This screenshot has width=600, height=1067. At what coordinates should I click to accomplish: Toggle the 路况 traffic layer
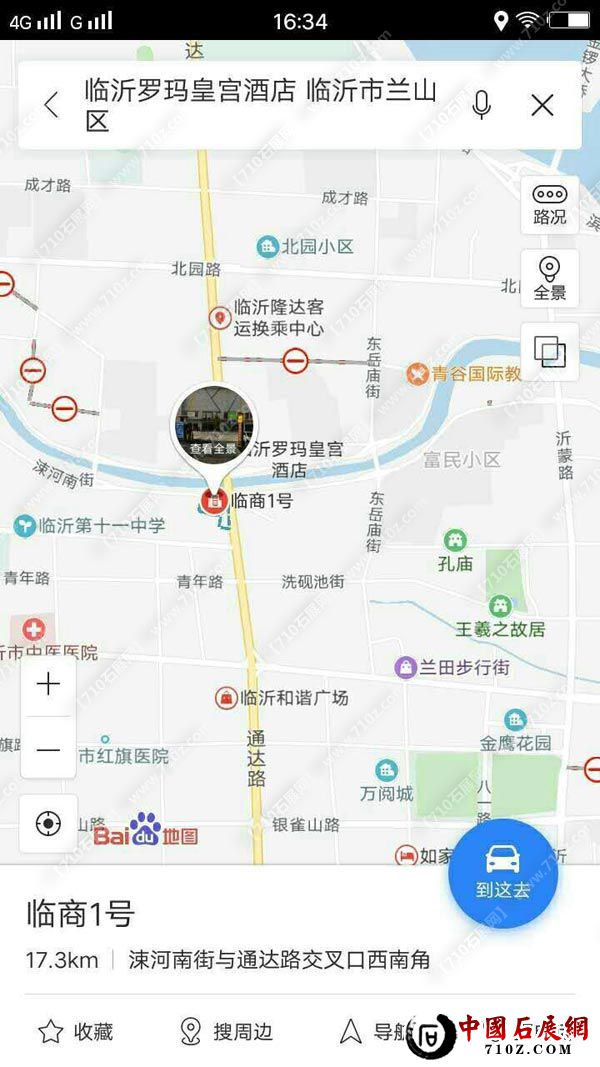pos(549,204)
